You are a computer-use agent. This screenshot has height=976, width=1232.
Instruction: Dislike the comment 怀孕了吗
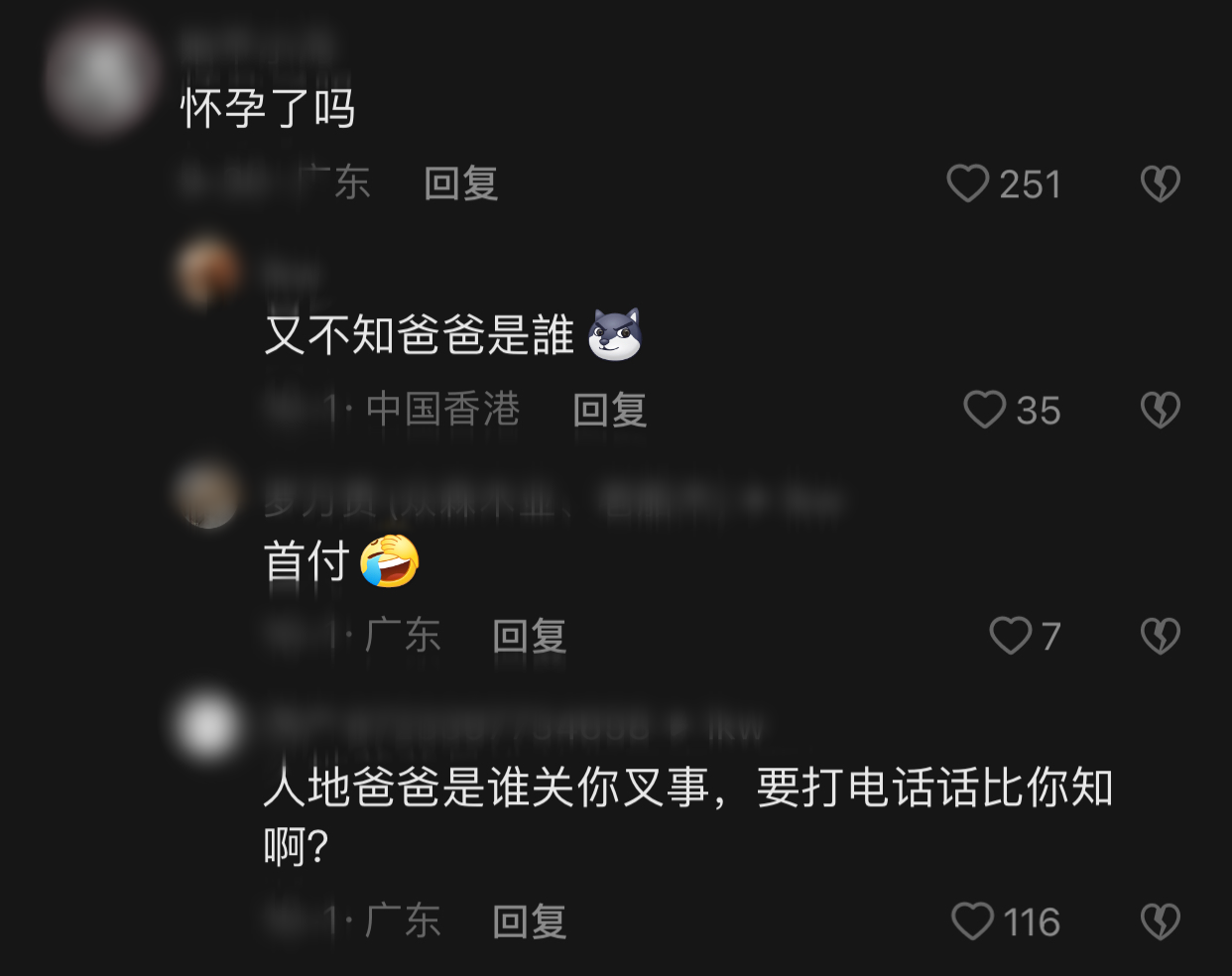click(x=1160, y=184)
